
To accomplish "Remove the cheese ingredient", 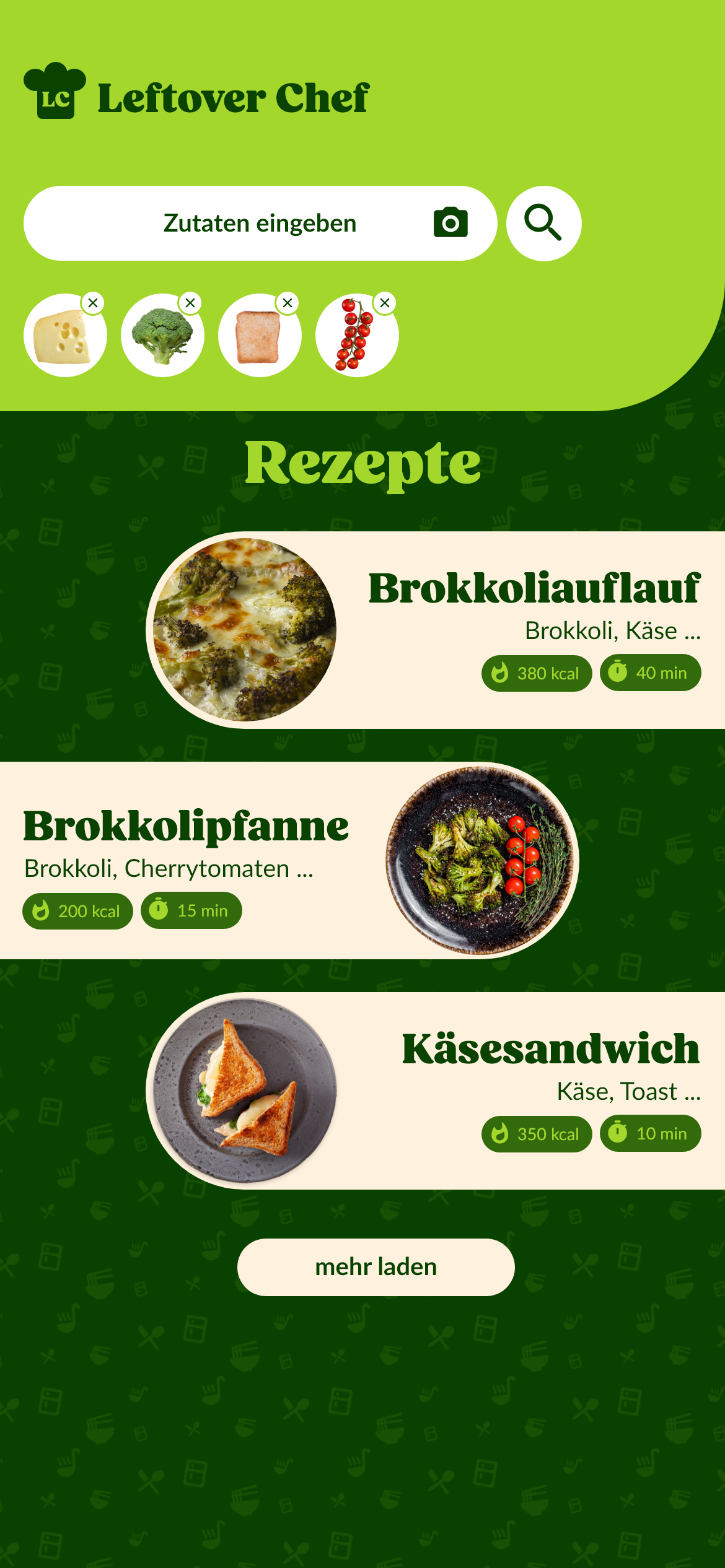I will pos(93,303).
